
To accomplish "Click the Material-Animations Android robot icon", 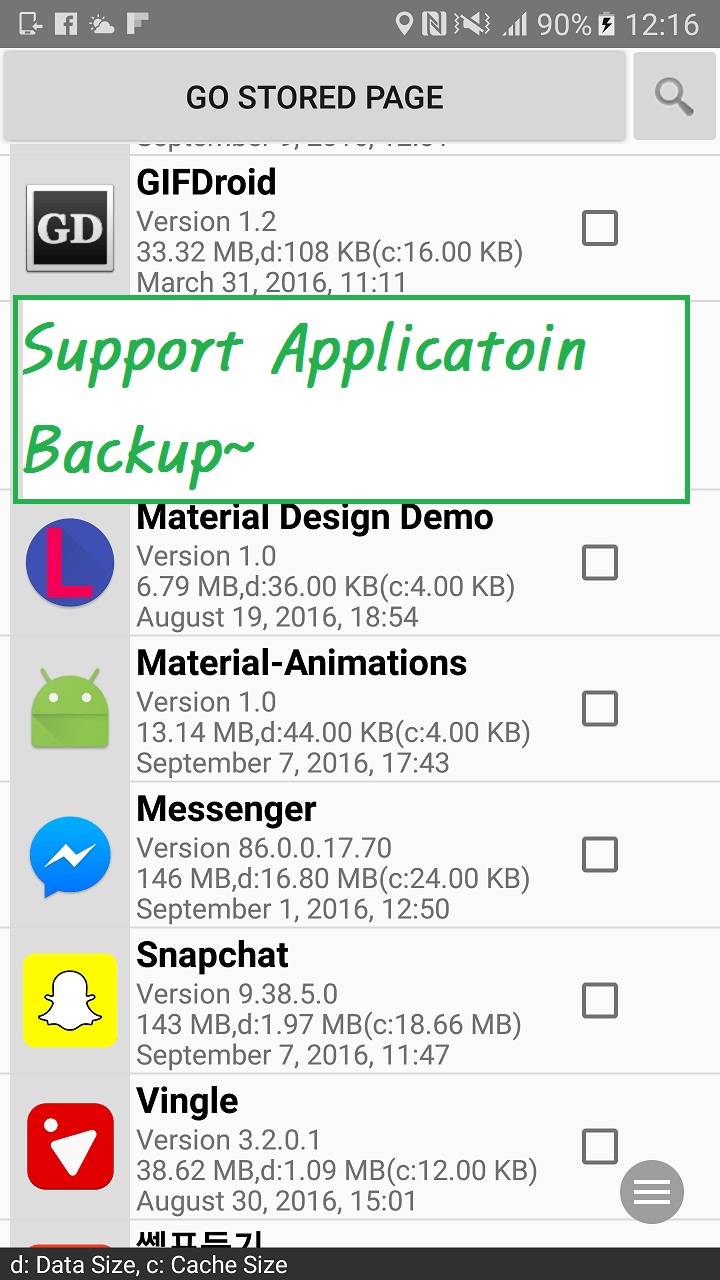I will 70,708.
